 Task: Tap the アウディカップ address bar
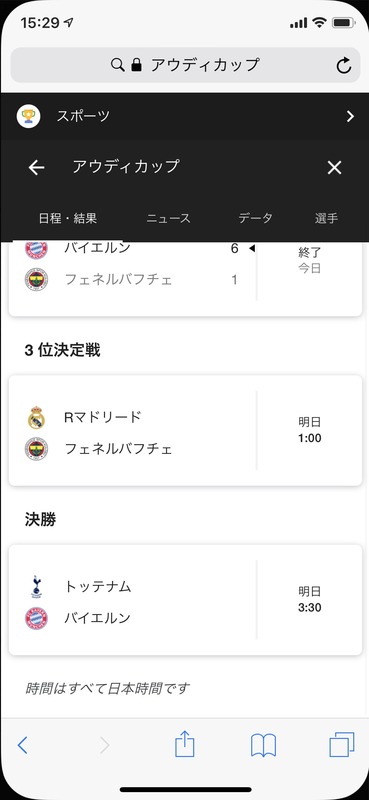185,65
